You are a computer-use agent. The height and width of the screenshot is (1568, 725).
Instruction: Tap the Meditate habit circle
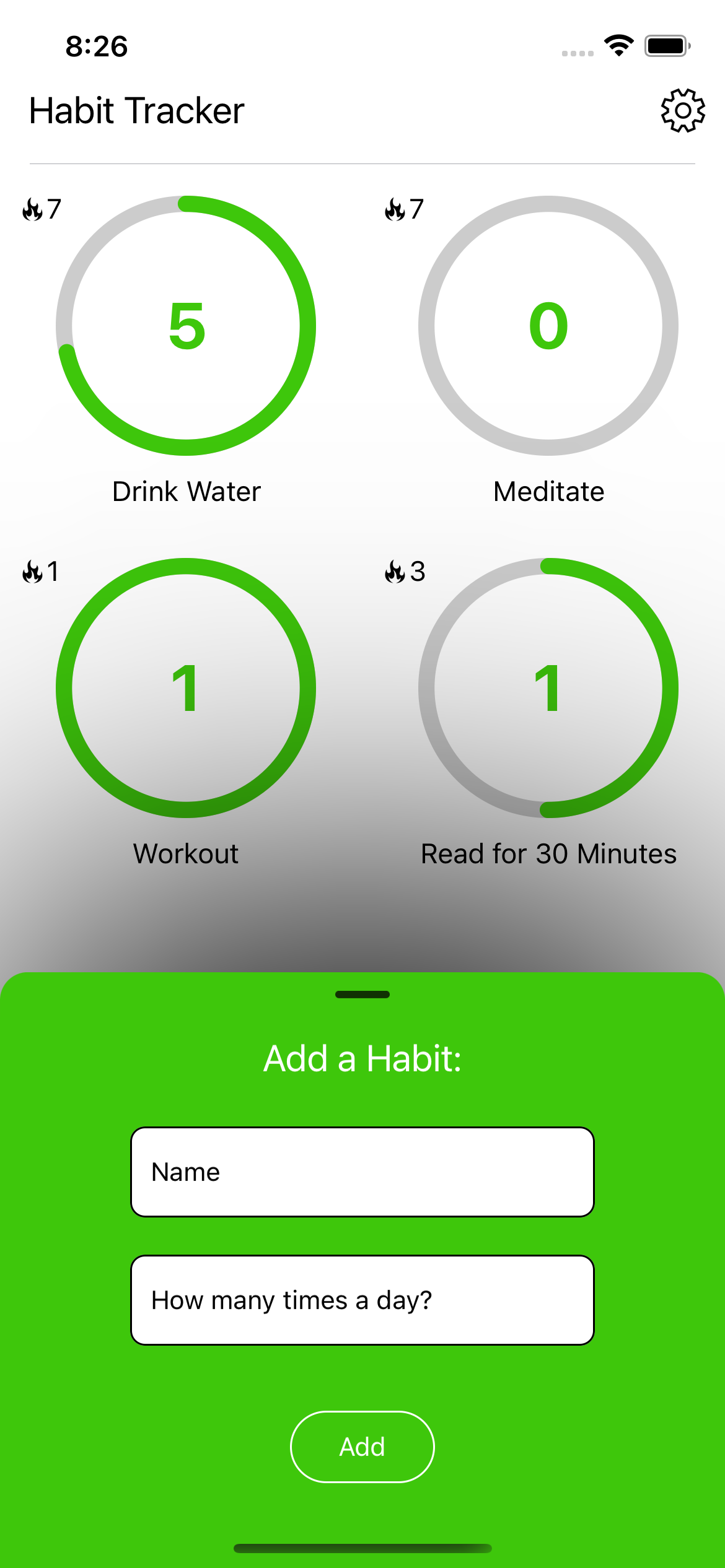click(548, 326)
